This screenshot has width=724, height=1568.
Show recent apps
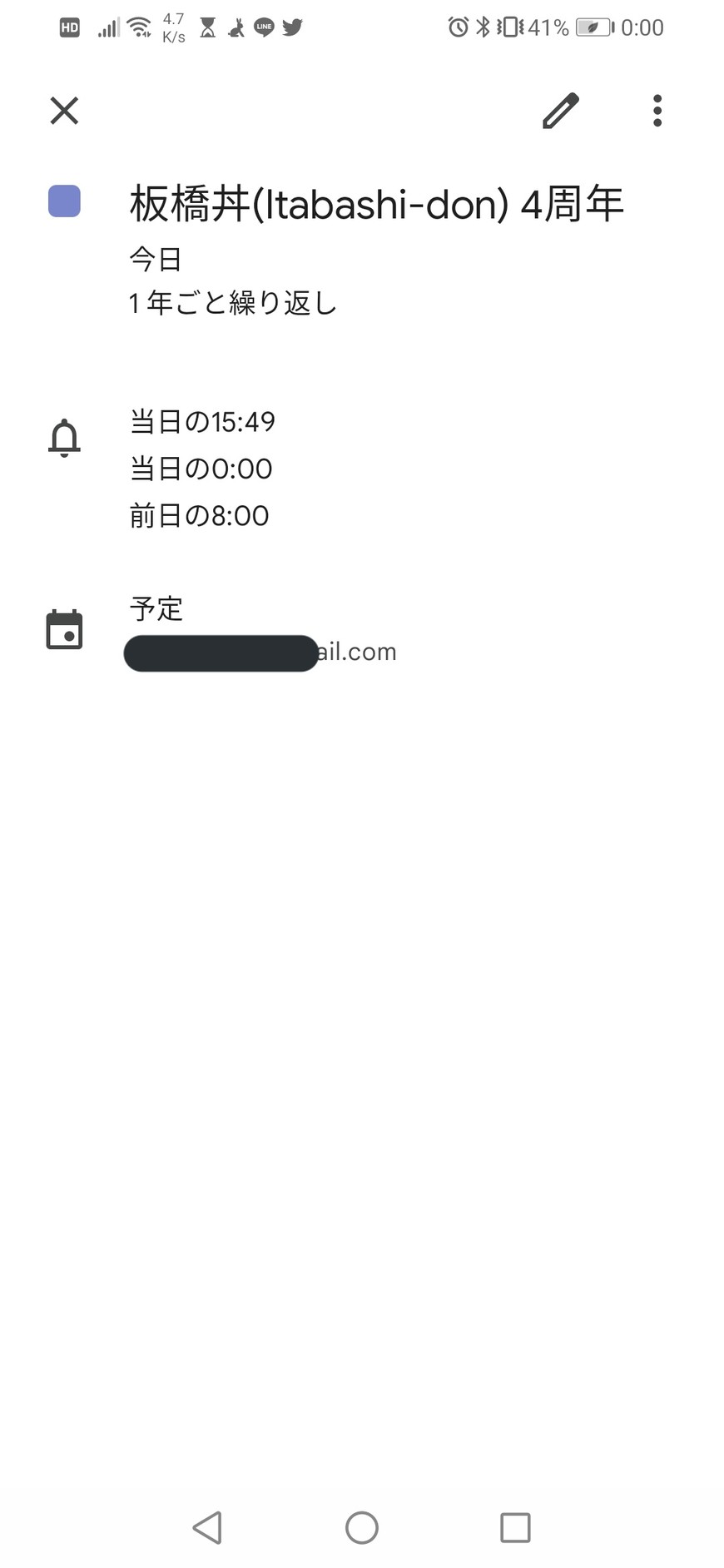515,1527
